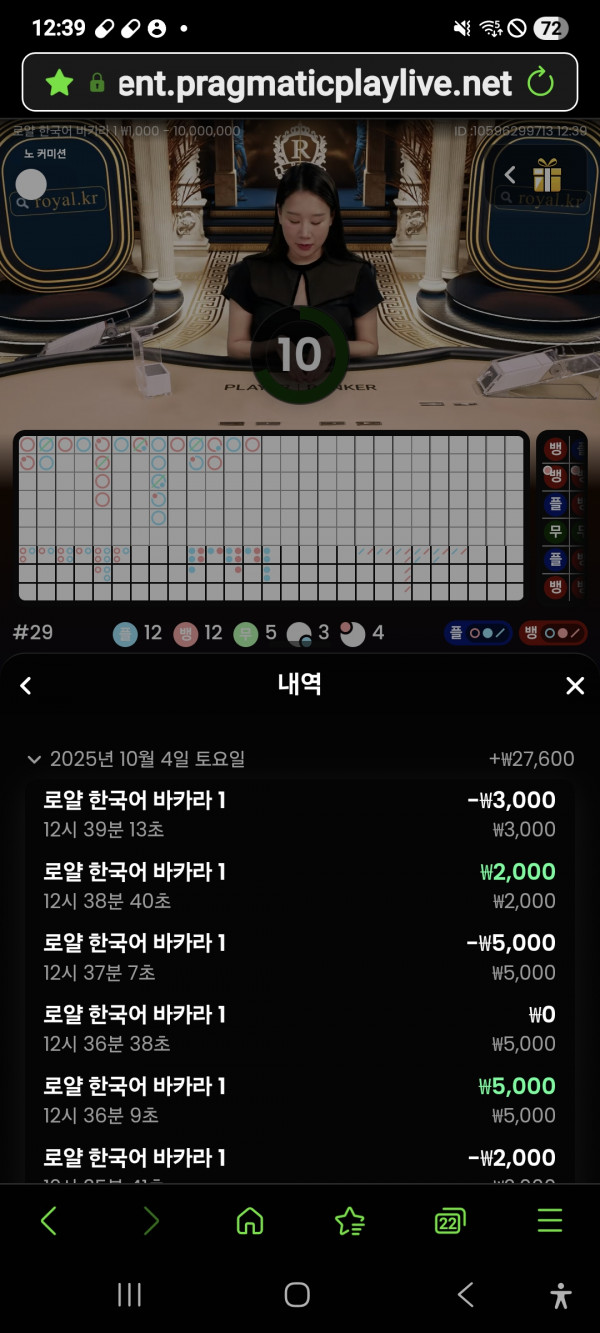Open the 12시 36분 38초 bet record

pyautogui.click(x=300, y=1029)
